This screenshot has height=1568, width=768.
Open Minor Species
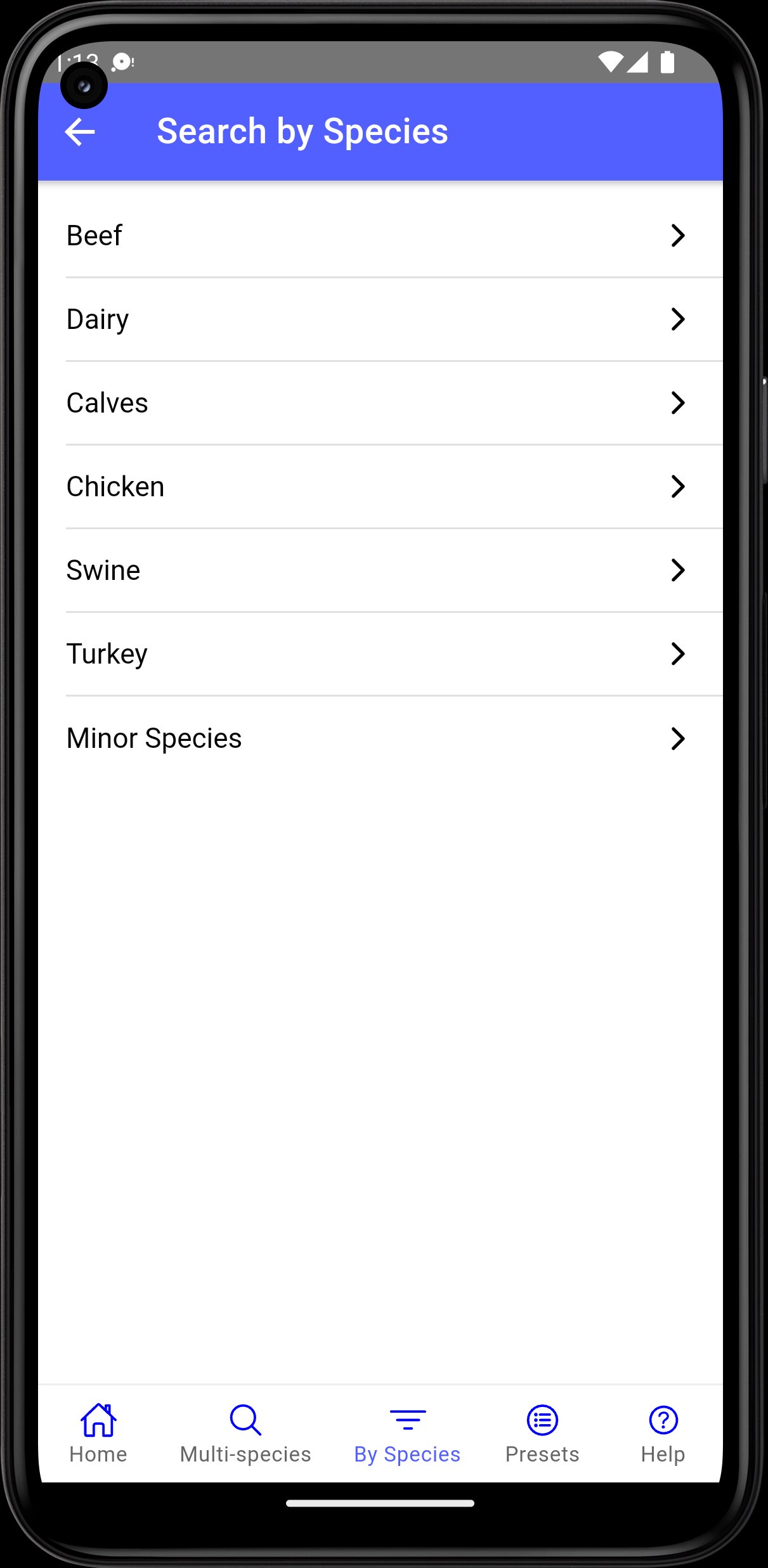point(381,738)
